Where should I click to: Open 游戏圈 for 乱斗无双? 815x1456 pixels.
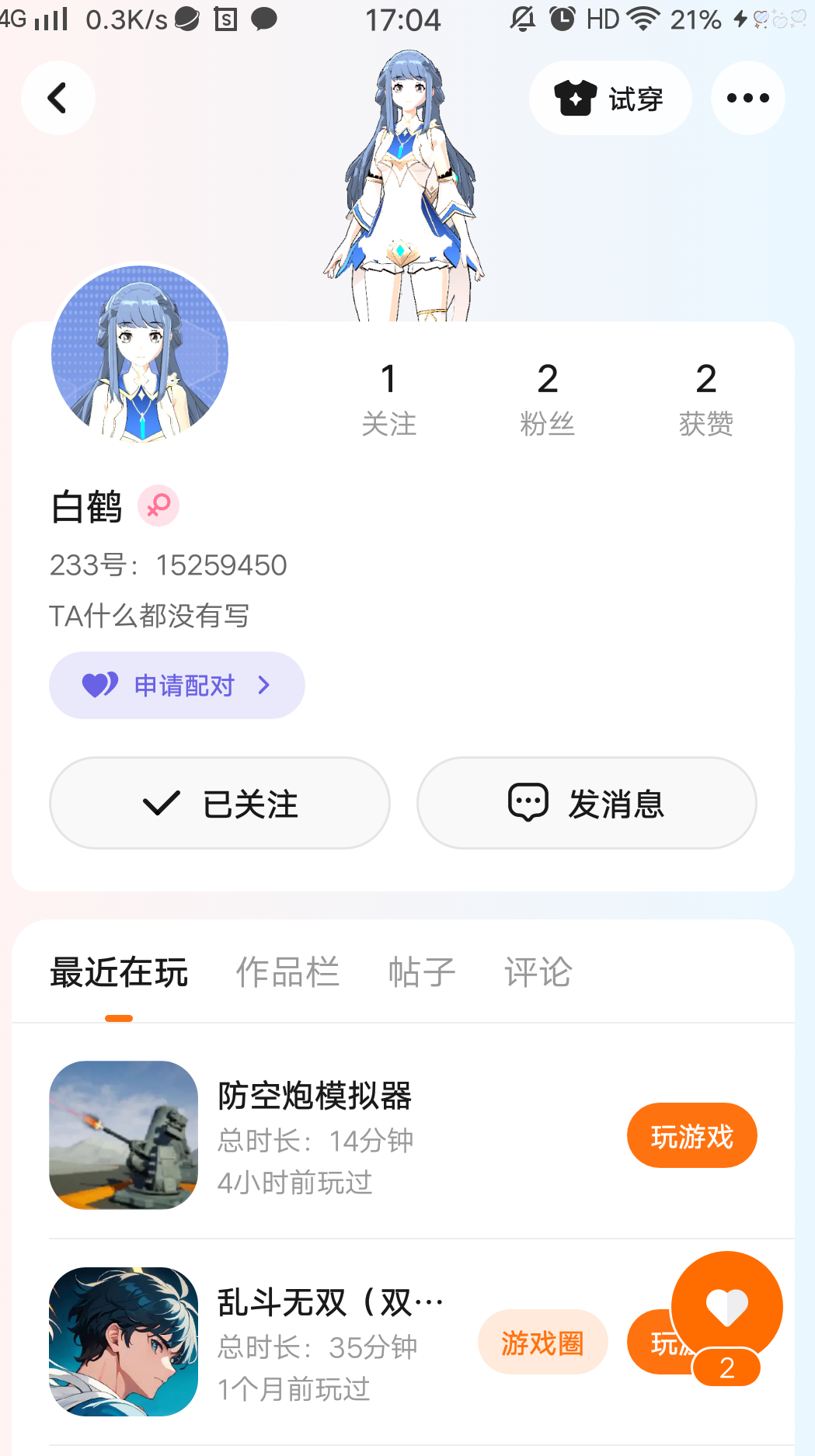(x=542, y=1343)
